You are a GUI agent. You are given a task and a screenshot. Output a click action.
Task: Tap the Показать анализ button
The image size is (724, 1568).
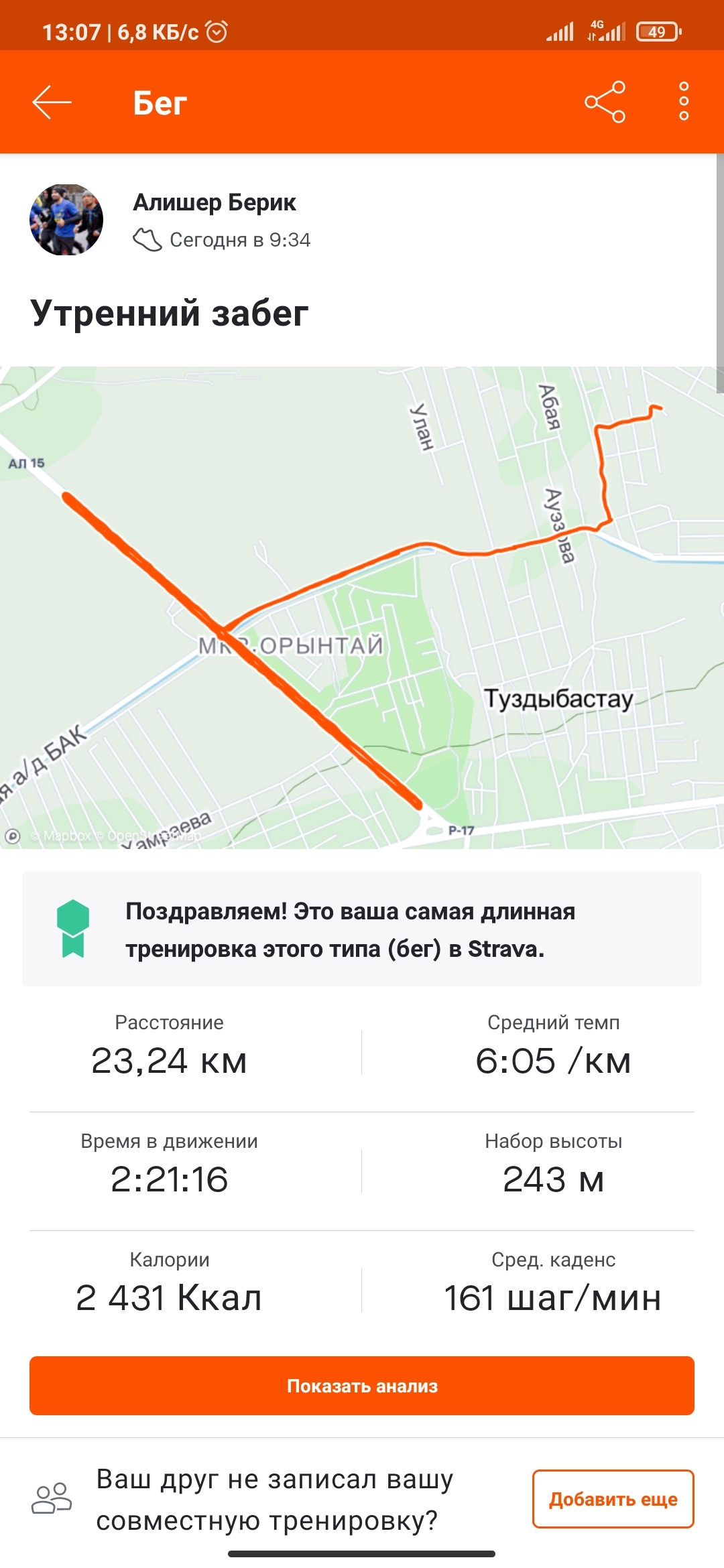pos(362,1386)
